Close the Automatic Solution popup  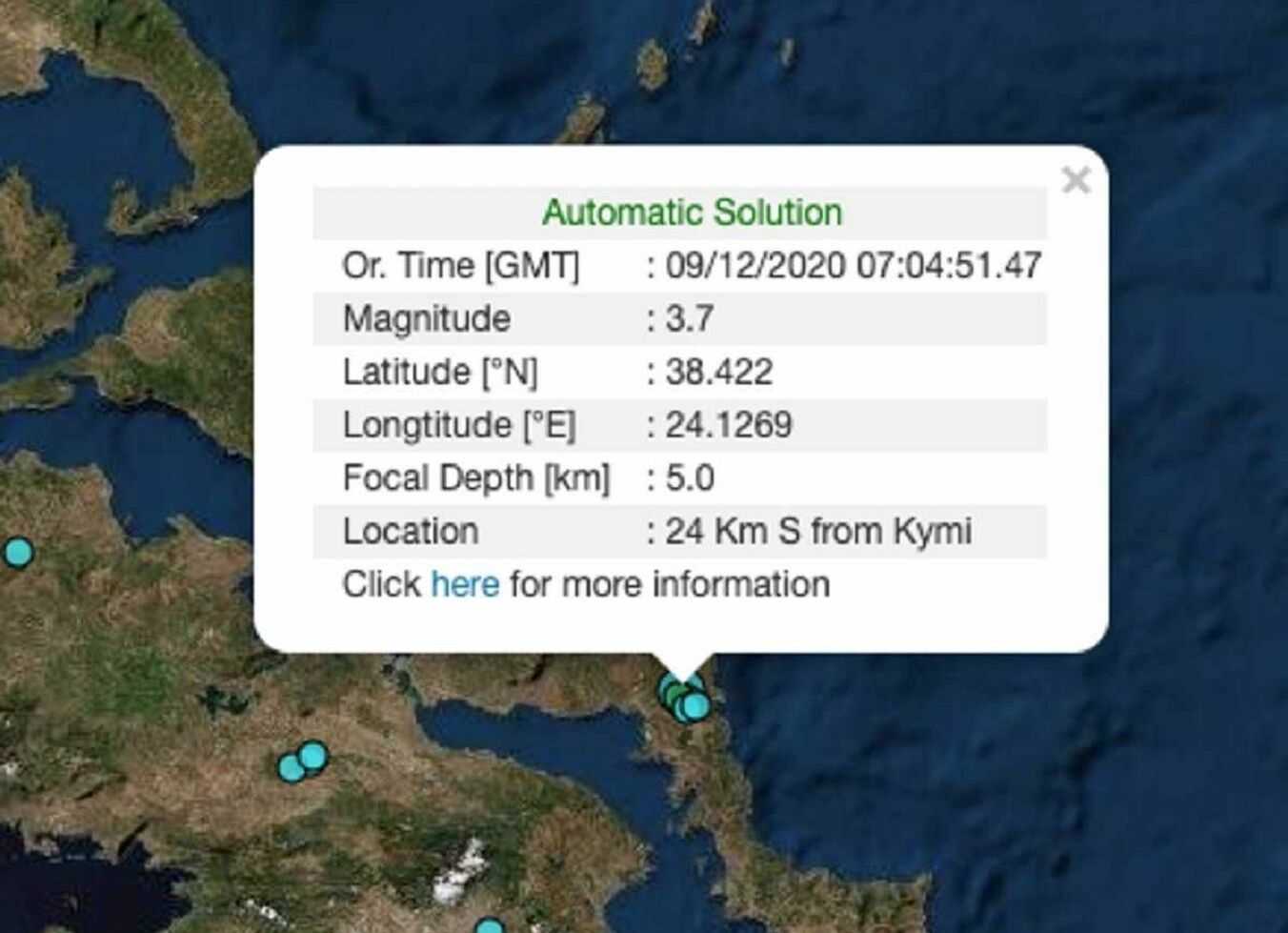(1076, 179)
